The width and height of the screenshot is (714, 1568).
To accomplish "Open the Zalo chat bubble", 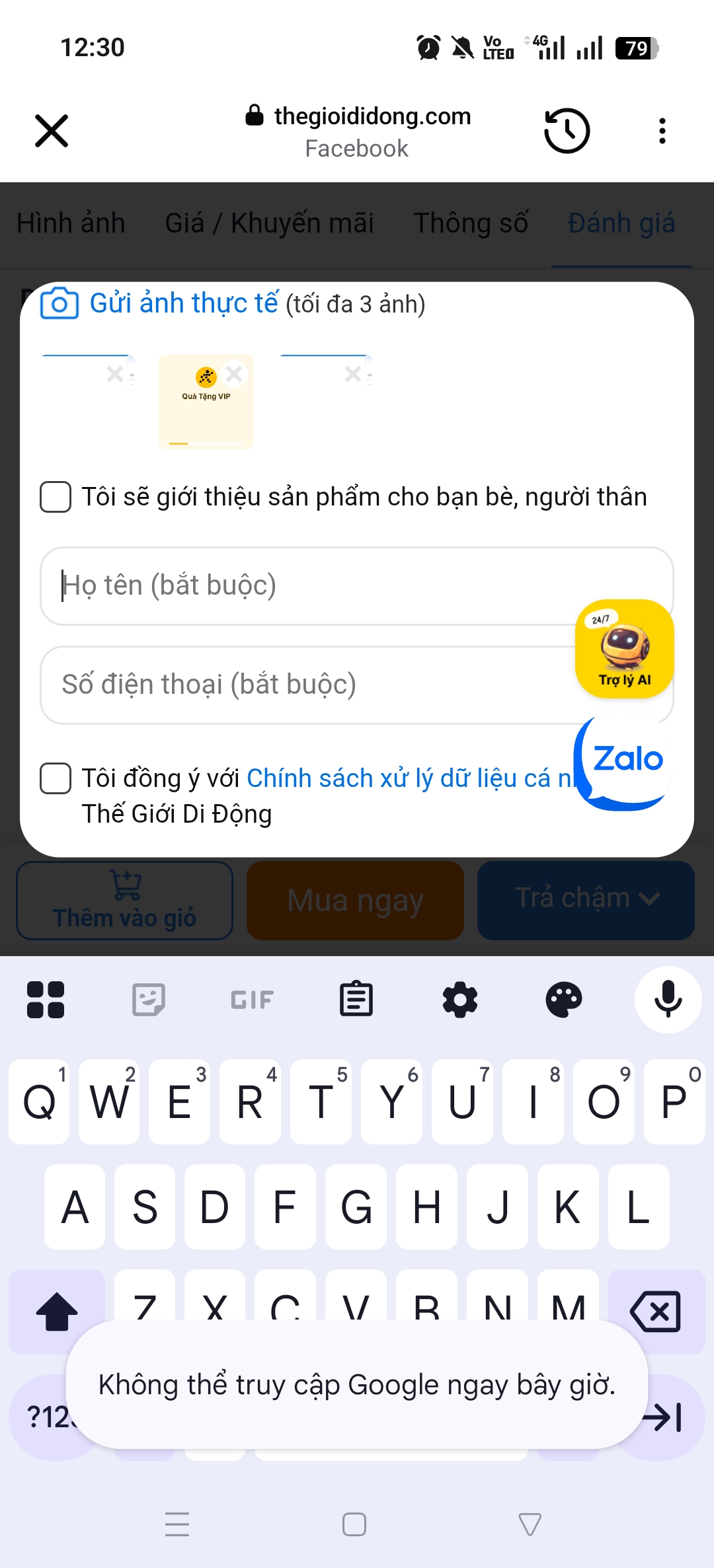I will [624, 761].
